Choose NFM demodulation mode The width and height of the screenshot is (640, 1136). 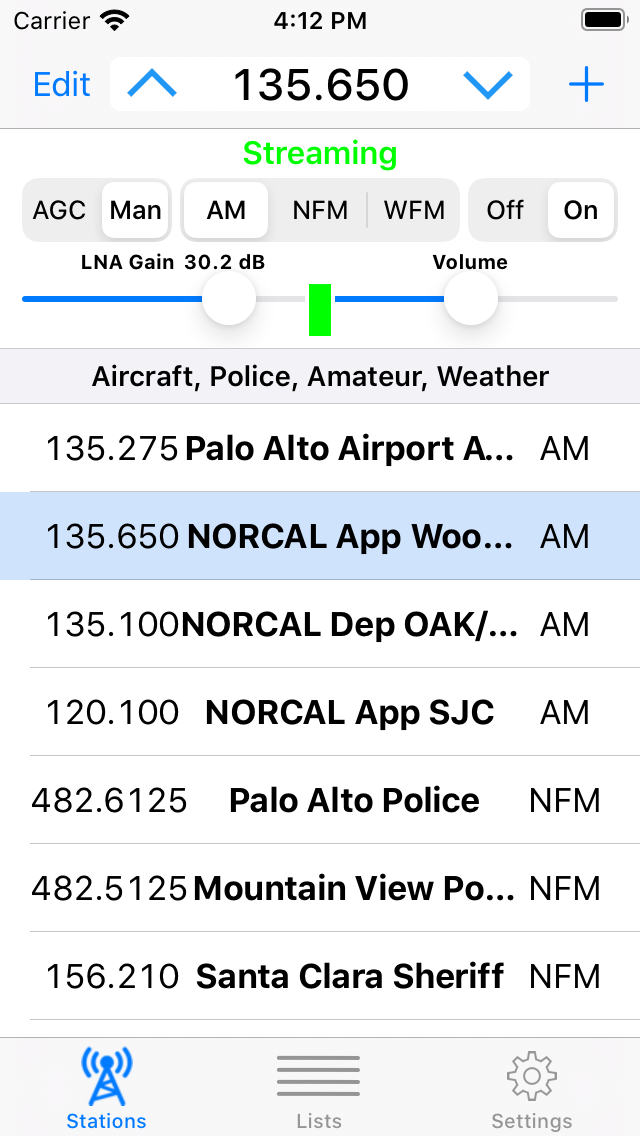320,210
